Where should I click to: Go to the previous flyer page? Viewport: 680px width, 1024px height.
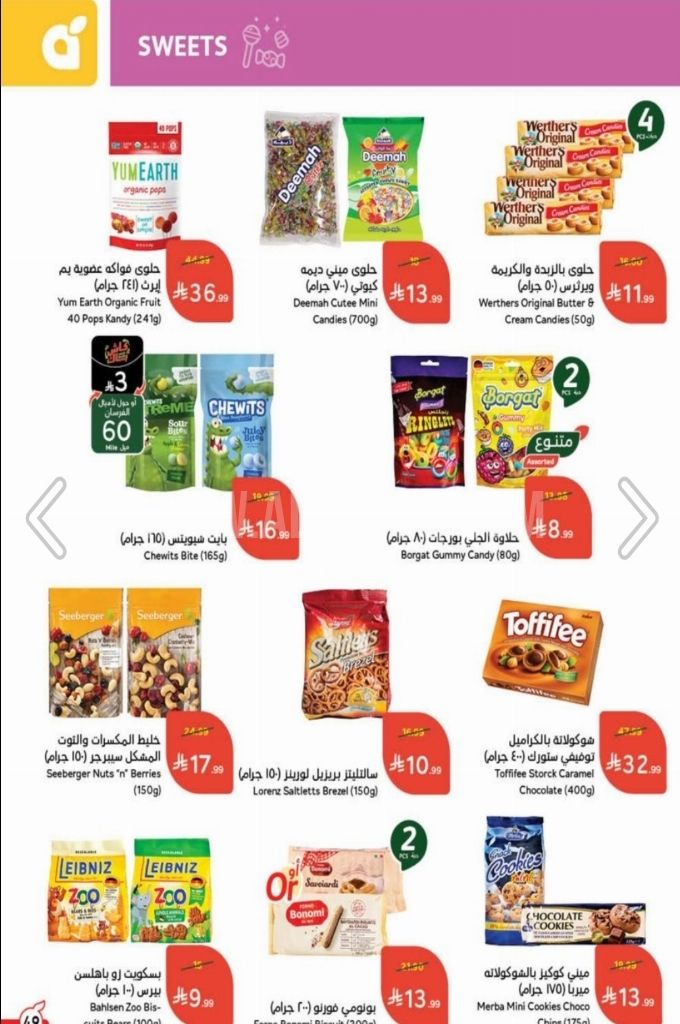coord(46,517)
